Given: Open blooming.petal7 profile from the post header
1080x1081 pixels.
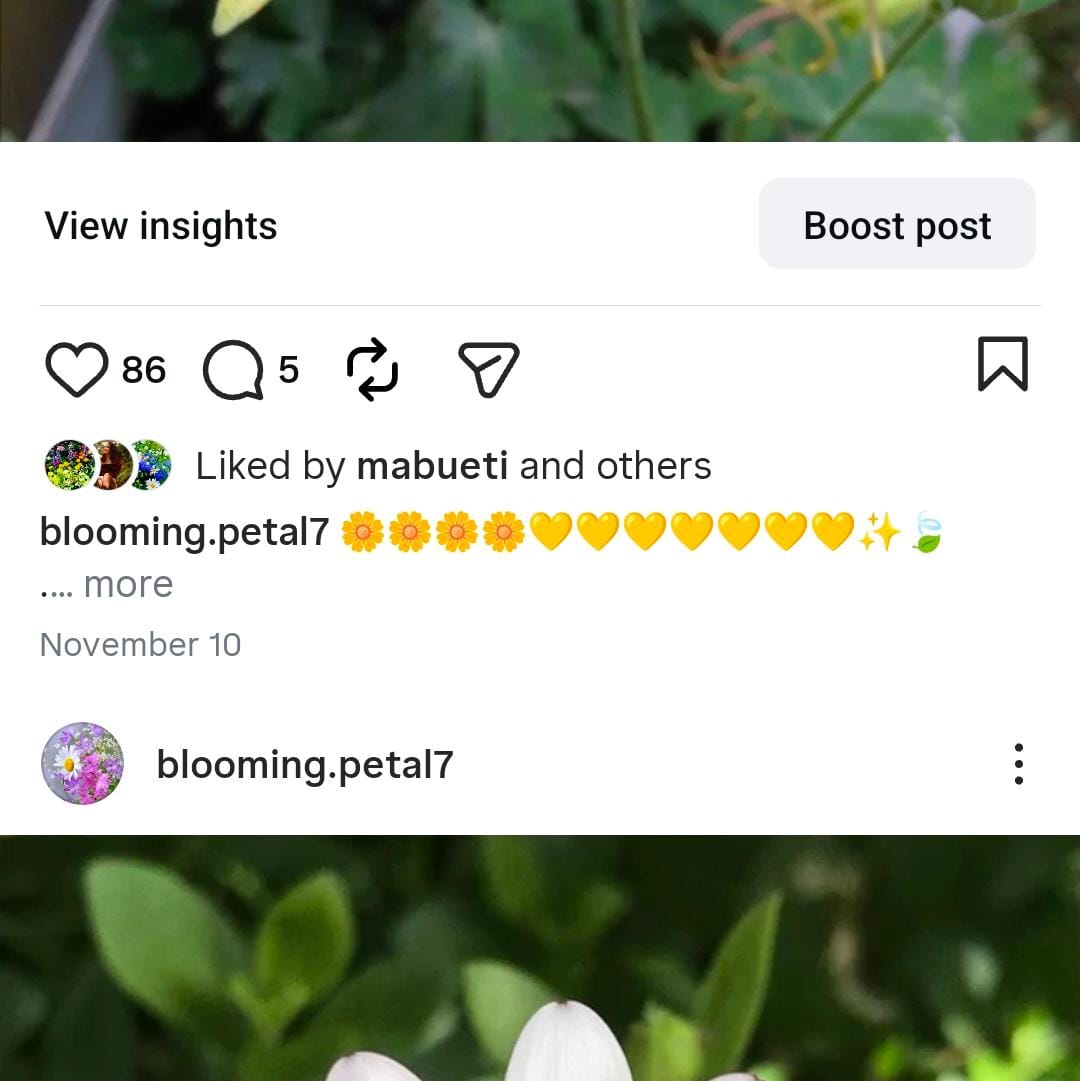Looking at the screenshot, I should 304,765.
